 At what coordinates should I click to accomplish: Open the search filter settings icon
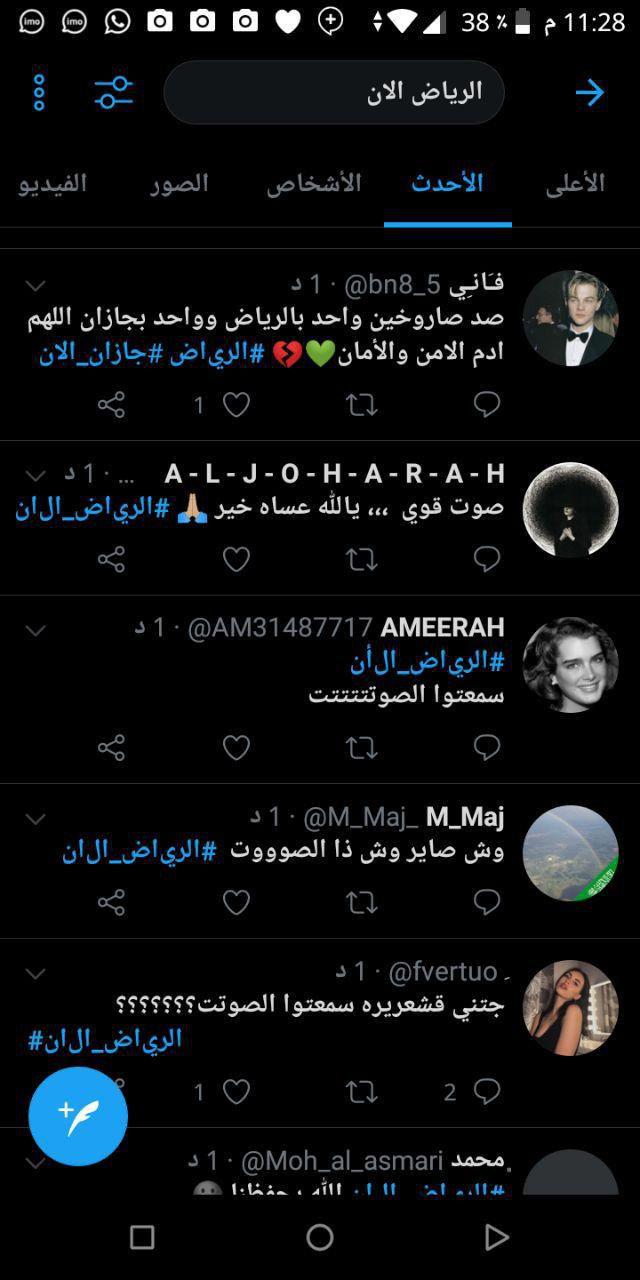[114, 92]
